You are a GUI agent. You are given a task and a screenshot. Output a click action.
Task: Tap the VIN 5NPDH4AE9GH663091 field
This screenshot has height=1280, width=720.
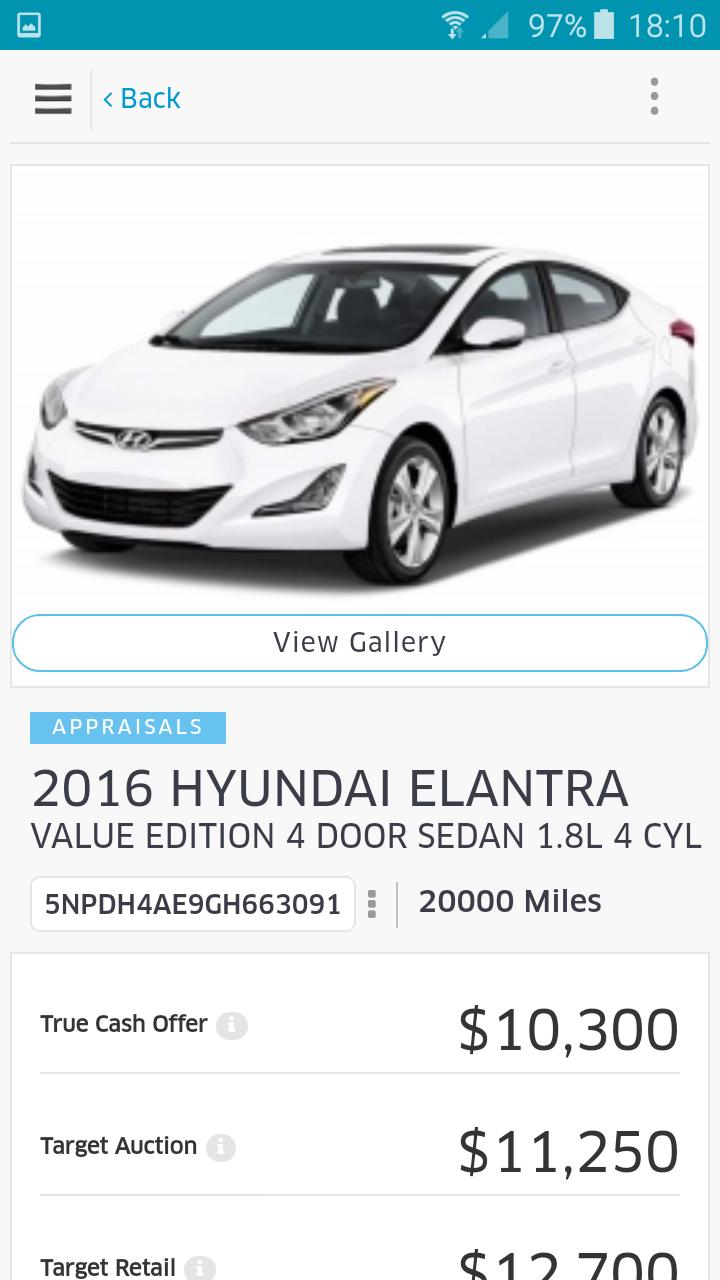[x=193, y=904]
